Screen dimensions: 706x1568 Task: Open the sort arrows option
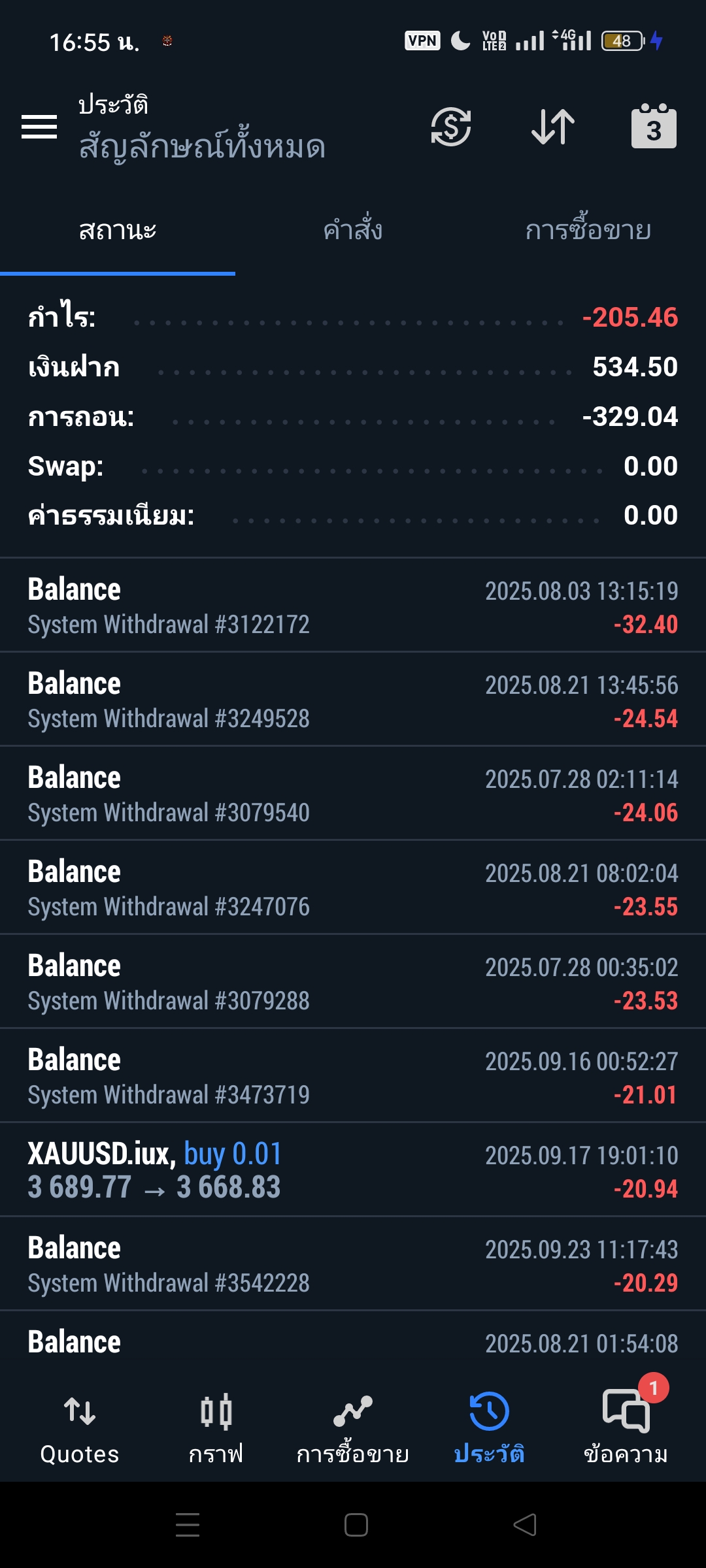(x=553, y=127)
